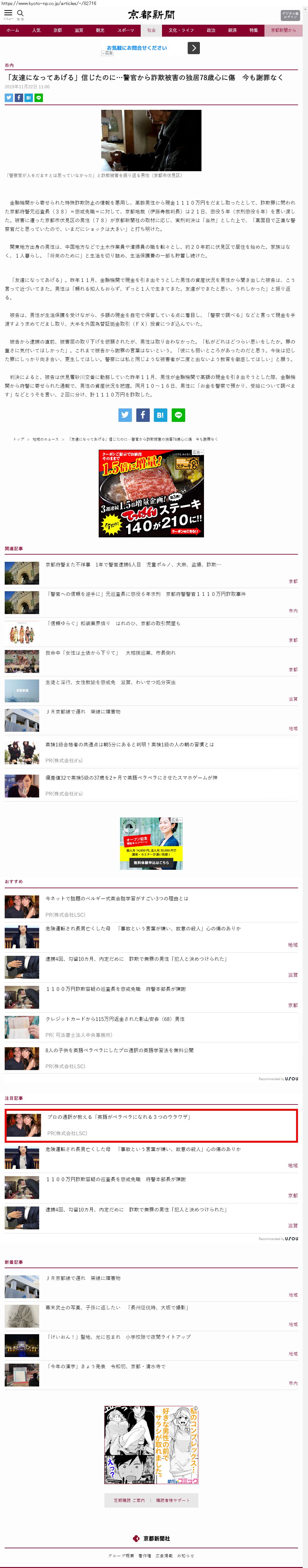Open the 購読者様サポート link
The image size is (308, 1568).
tap(173, 1500)
